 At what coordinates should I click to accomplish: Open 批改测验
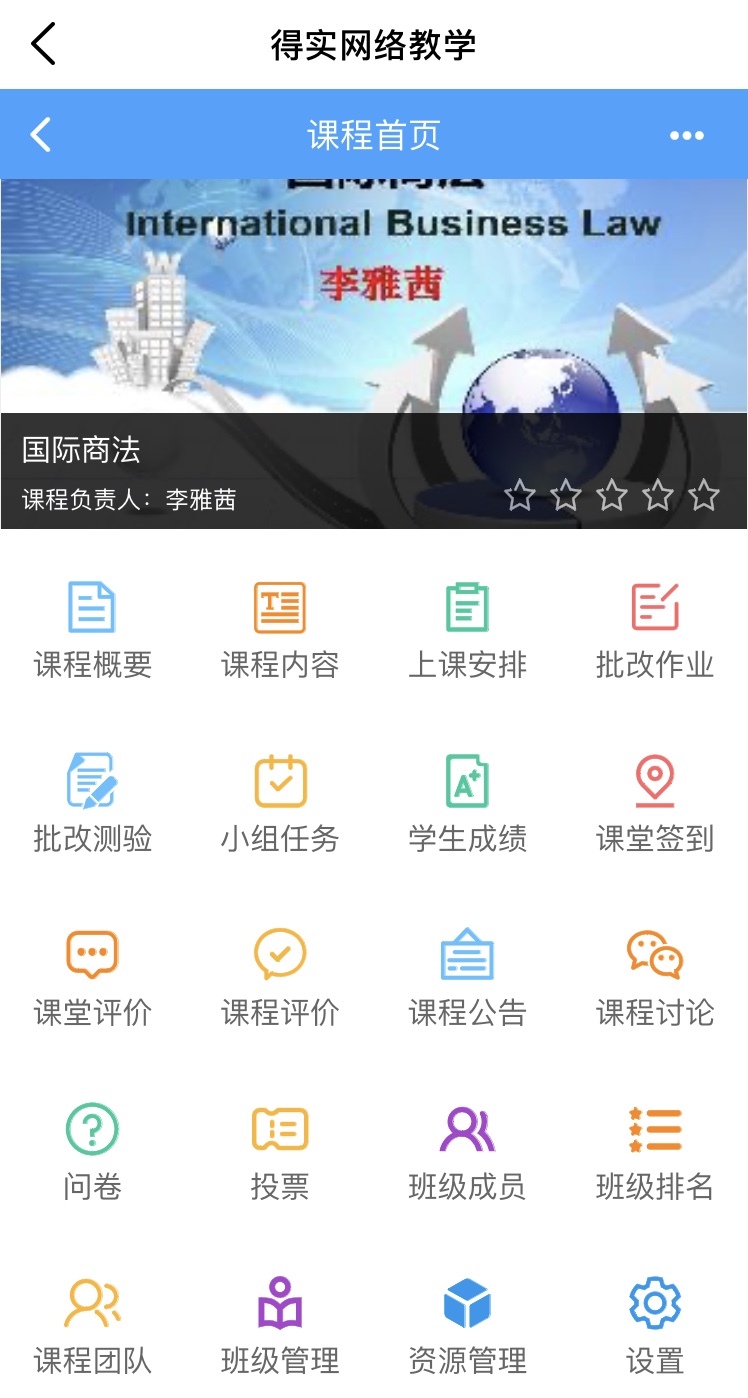tap(93, 805)
